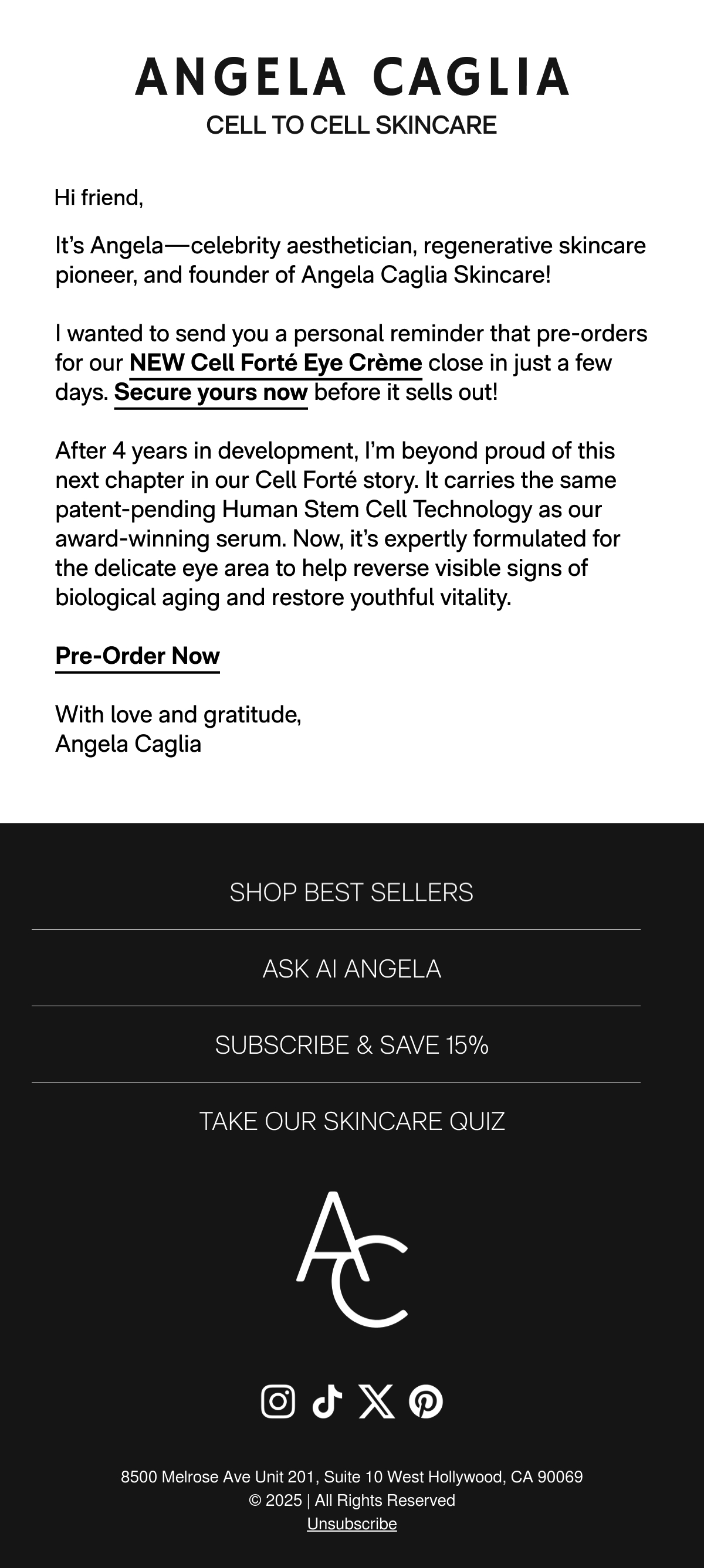Select Ask AI Angela
The height and width of the screenshot is (1568, 704).
(x=351, y=969)
